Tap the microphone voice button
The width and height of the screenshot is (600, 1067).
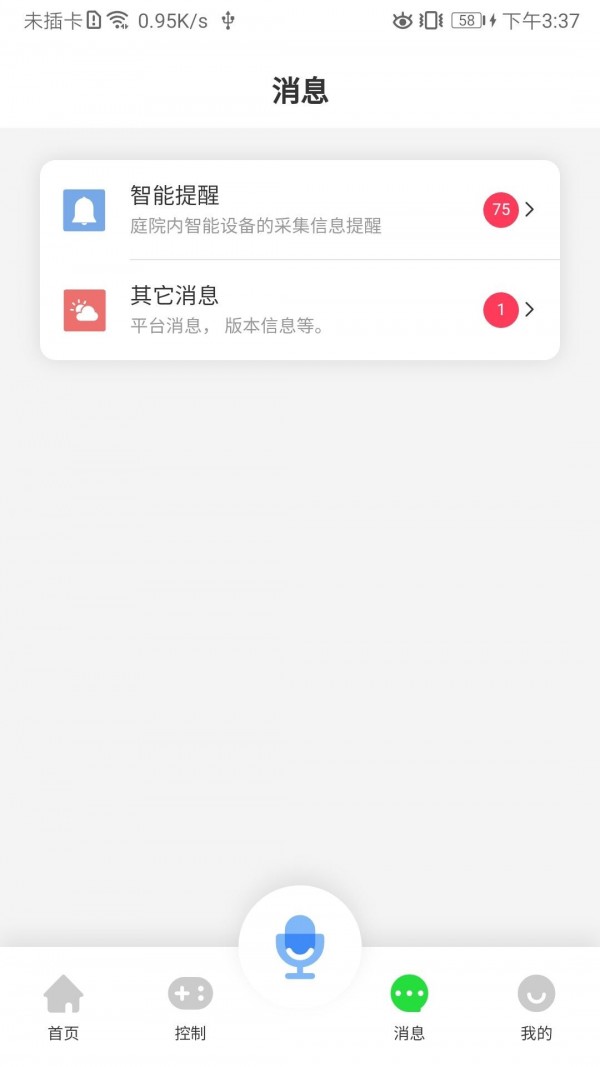300,946
